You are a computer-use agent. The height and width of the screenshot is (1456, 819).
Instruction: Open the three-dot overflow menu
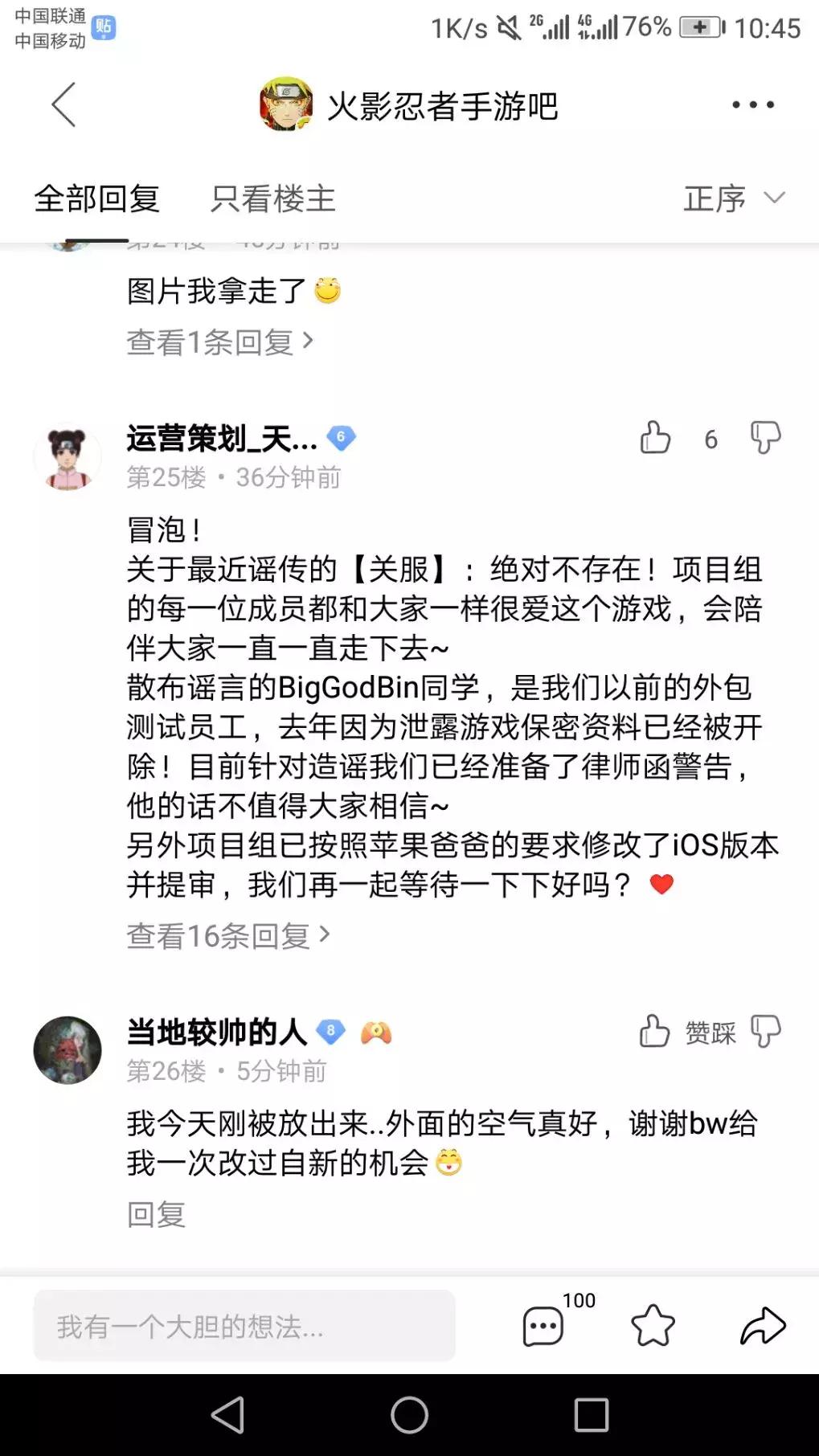coord(751,103)
